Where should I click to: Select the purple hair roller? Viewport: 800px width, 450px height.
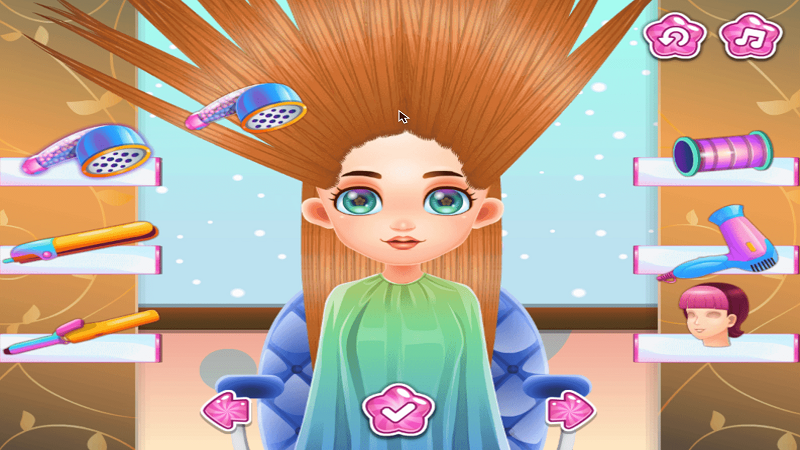tap(722, 155)
